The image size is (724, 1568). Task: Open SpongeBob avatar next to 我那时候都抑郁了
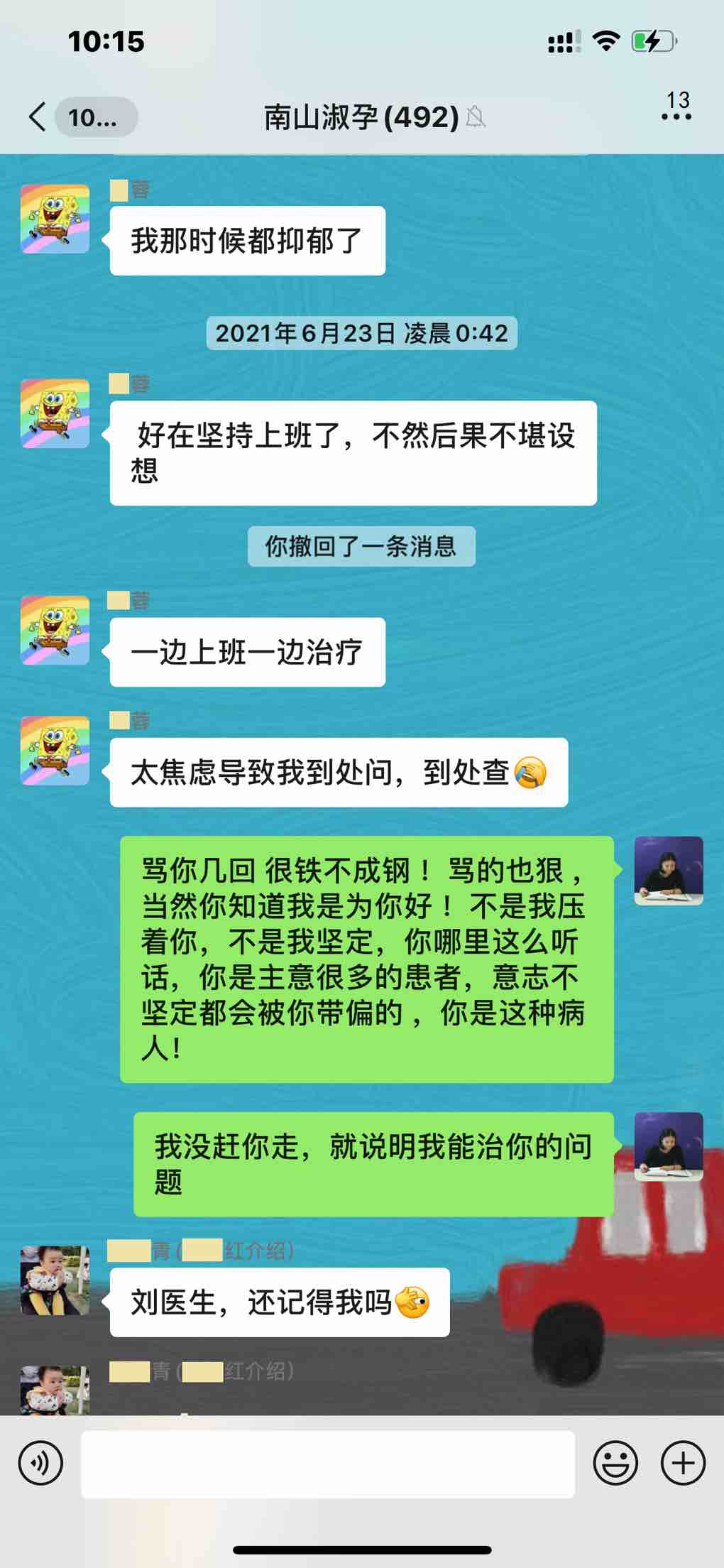click(55, 219)
